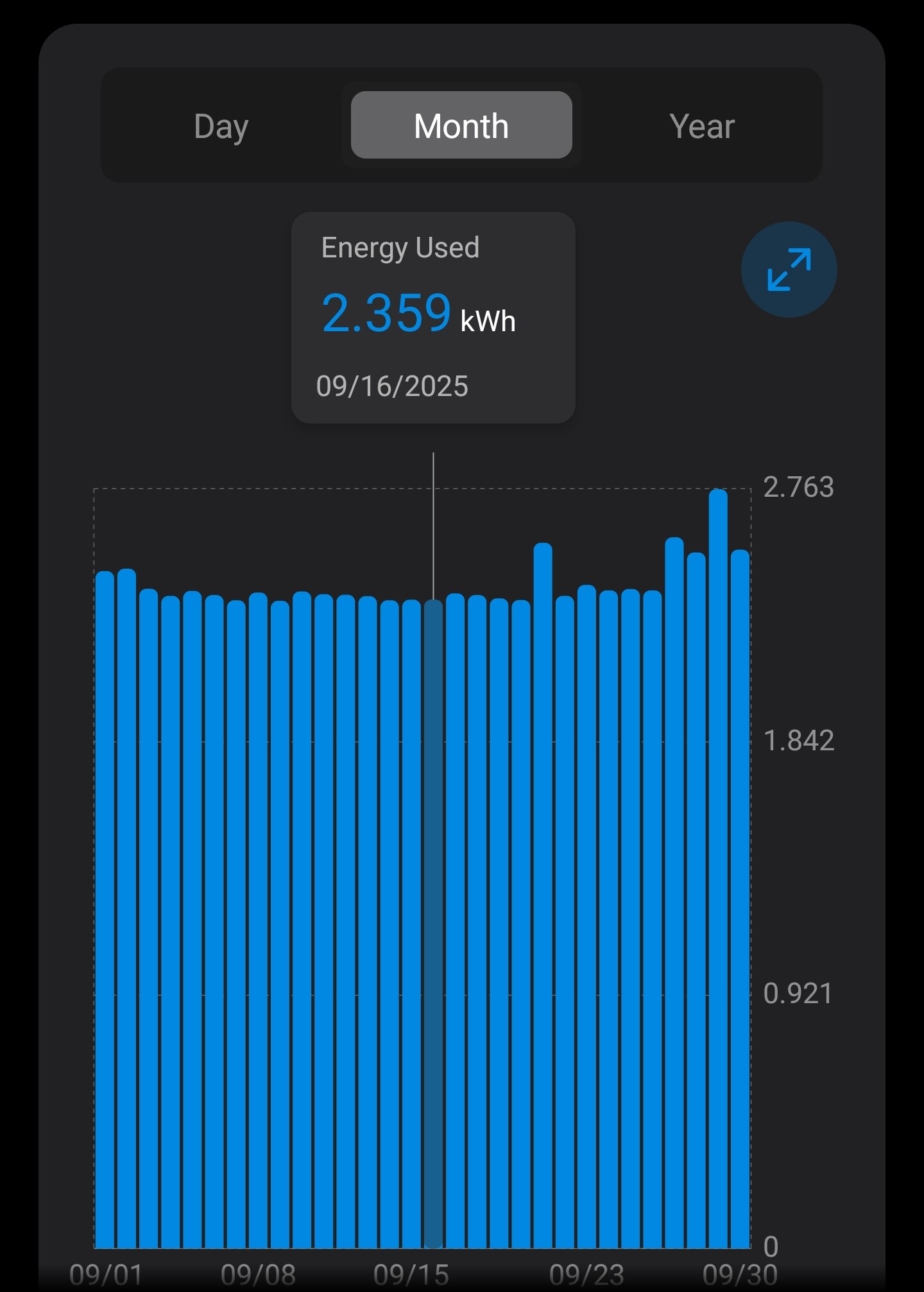Switch to the Year view
The image size is (924, 1292).
pos(701,126)
